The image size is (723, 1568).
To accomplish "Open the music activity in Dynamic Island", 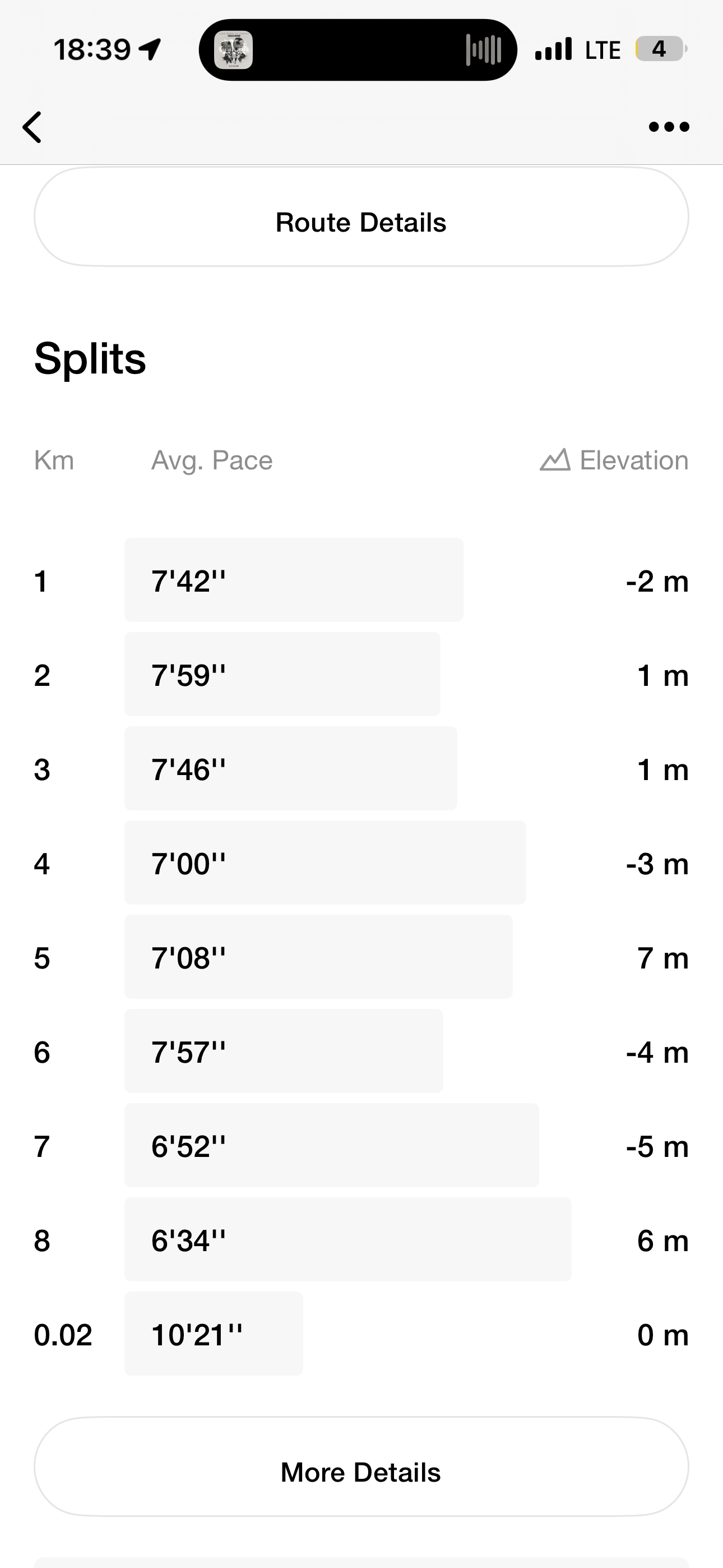I will [358, 50].
